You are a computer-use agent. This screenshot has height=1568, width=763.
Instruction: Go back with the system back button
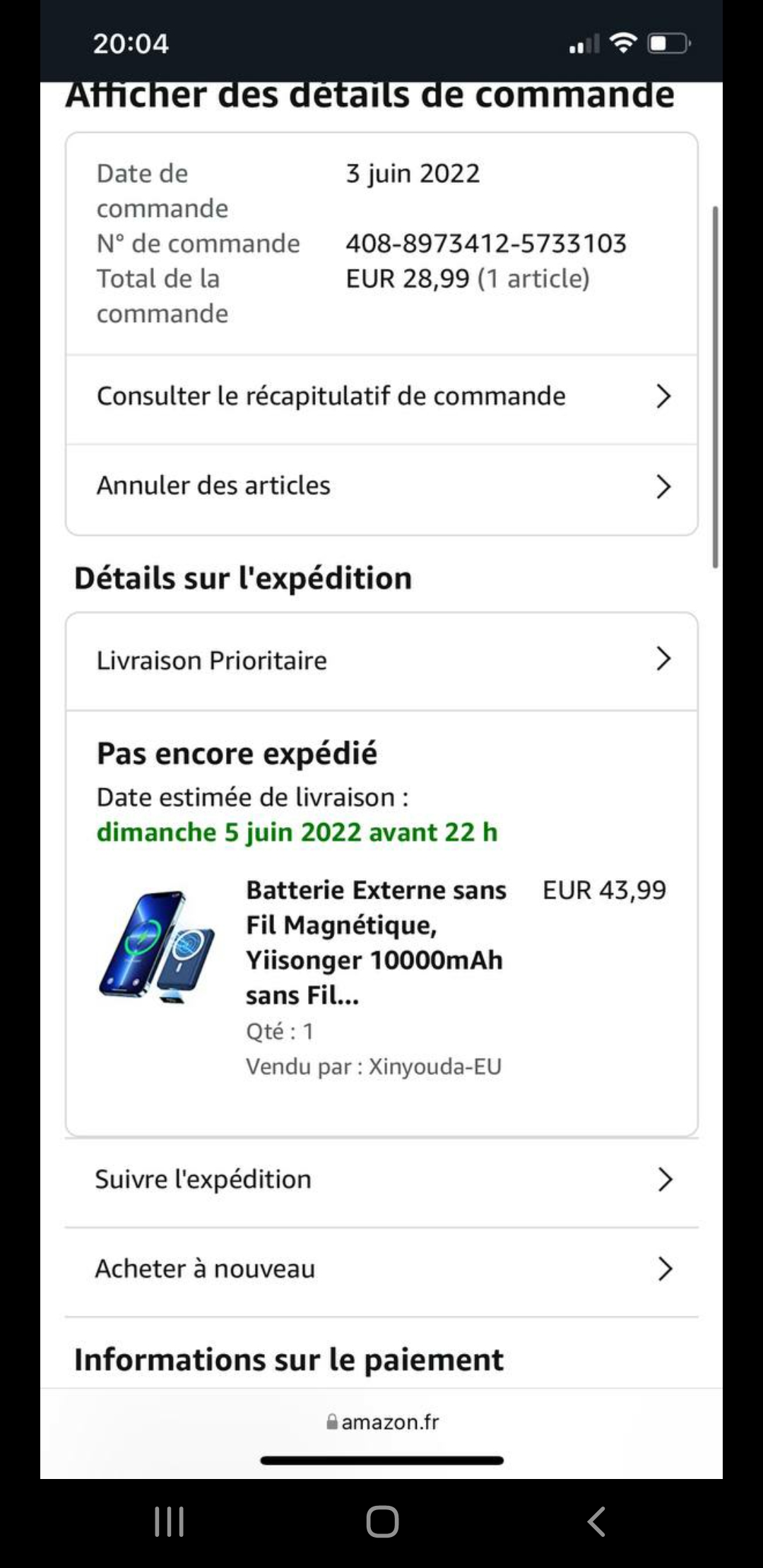point(597,1521)
